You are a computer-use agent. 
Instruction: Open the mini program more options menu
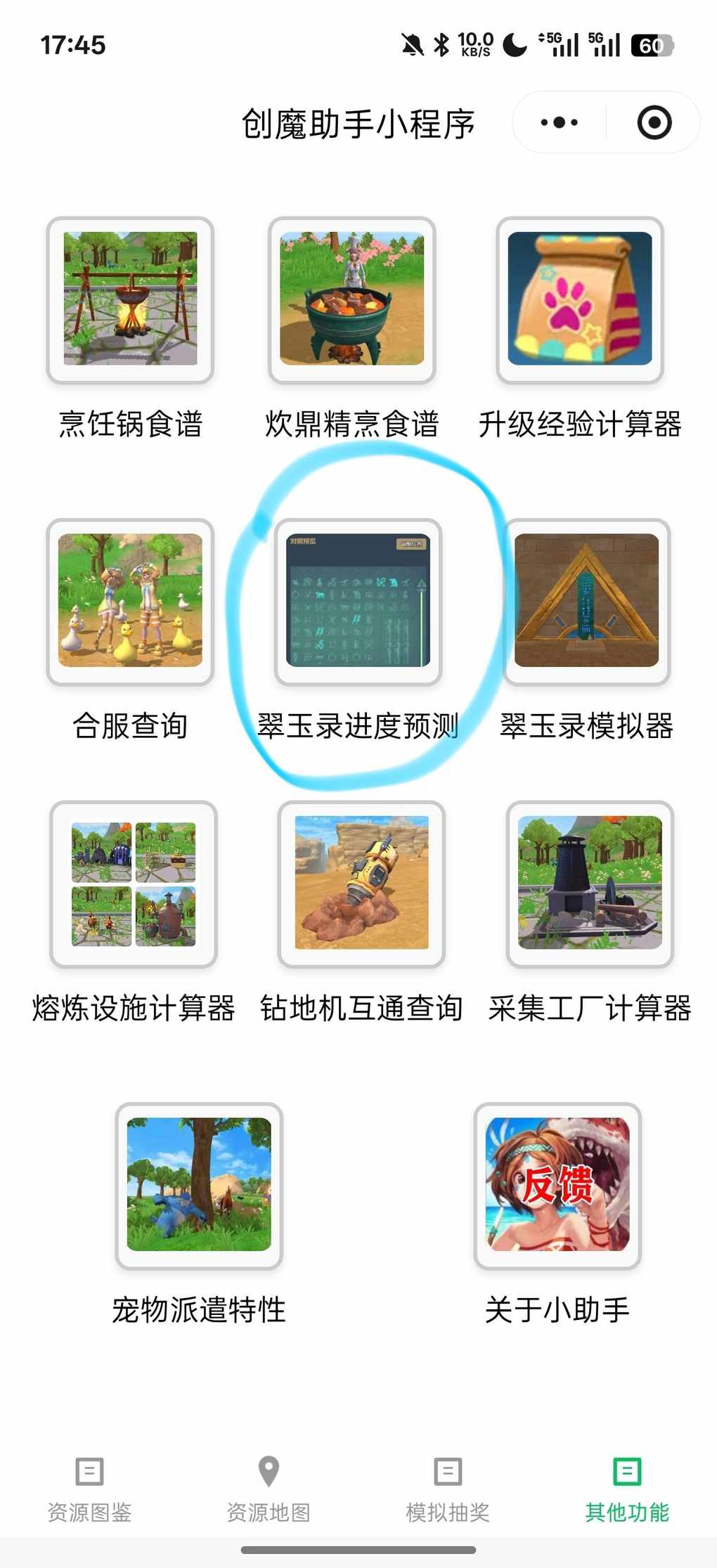[x=560, y=123]
